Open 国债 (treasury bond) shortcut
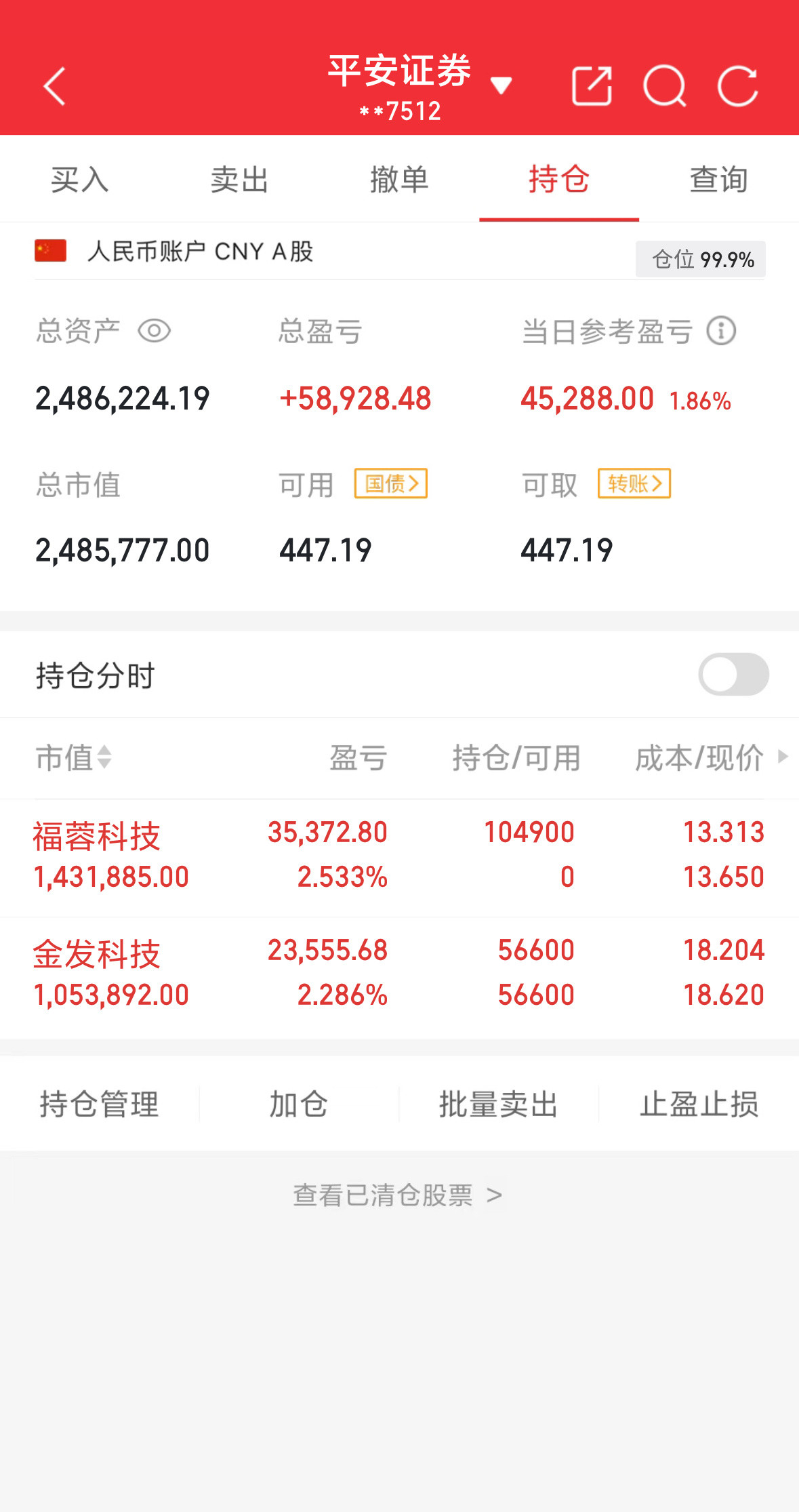Screen dimensions: 799x1512 392,483
